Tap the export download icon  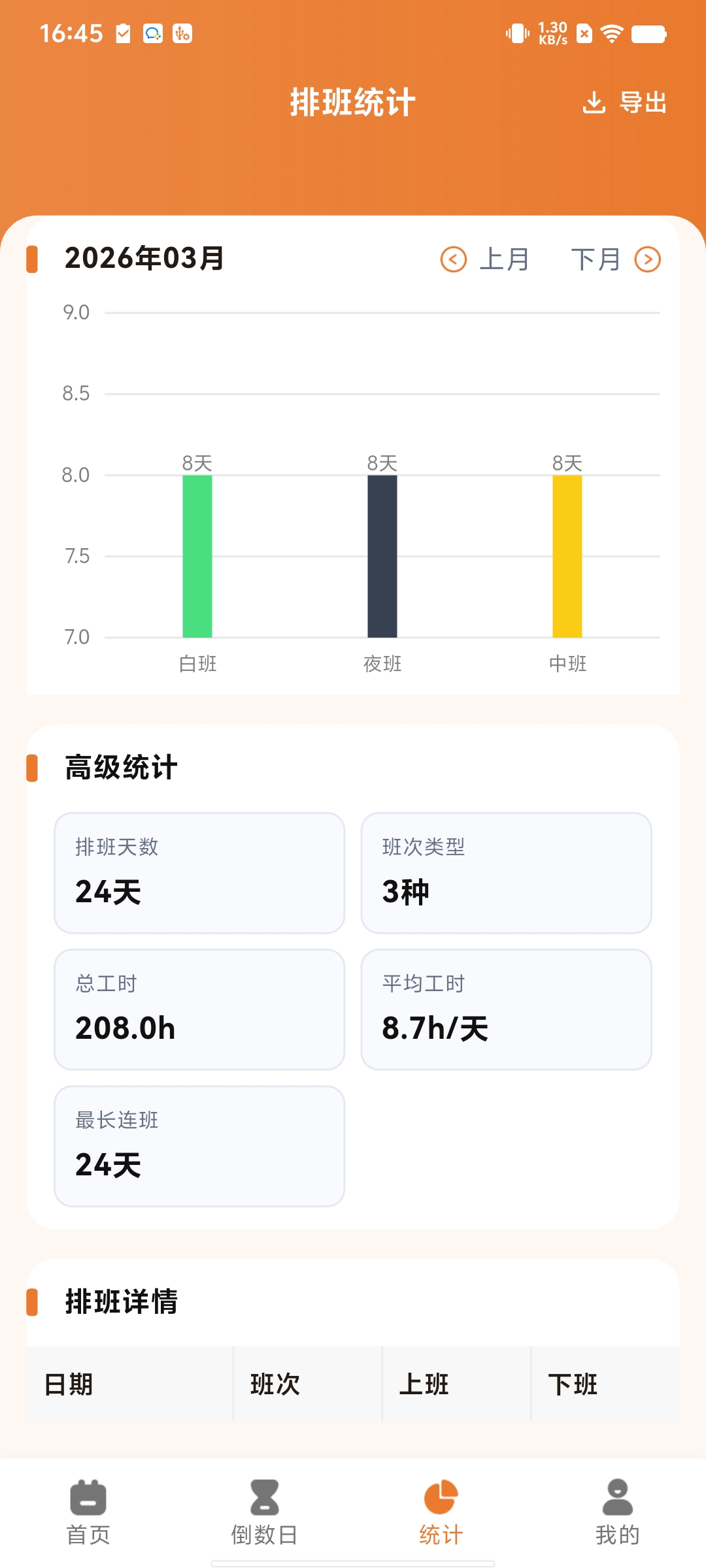click(x=594, y=102)
